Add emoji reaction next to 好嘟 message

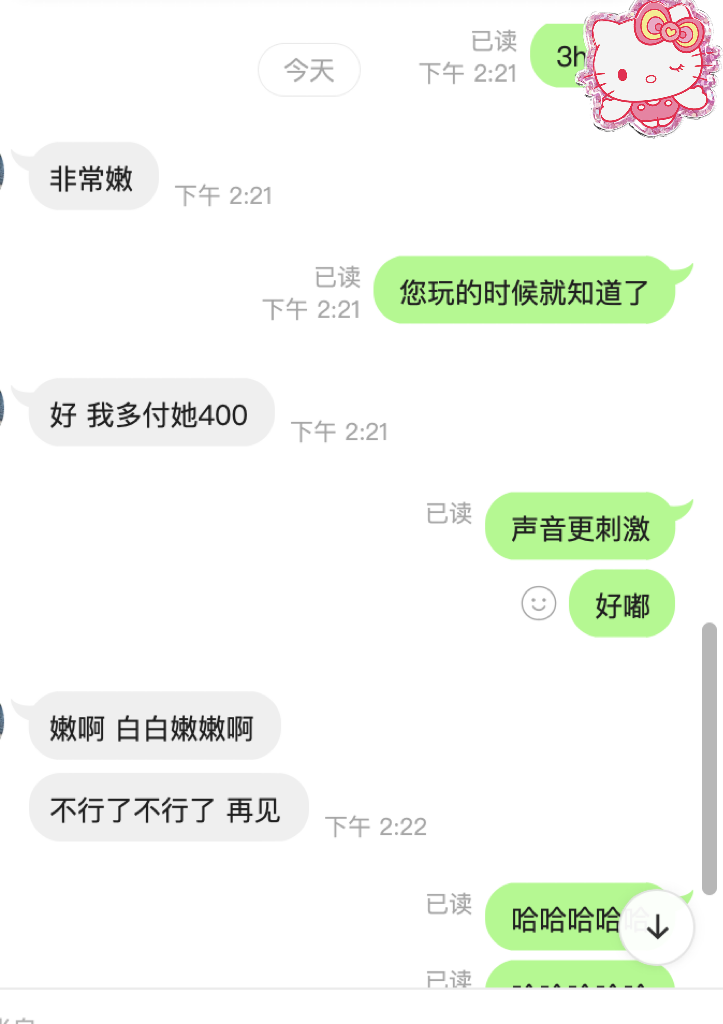[x=539, y=603]
